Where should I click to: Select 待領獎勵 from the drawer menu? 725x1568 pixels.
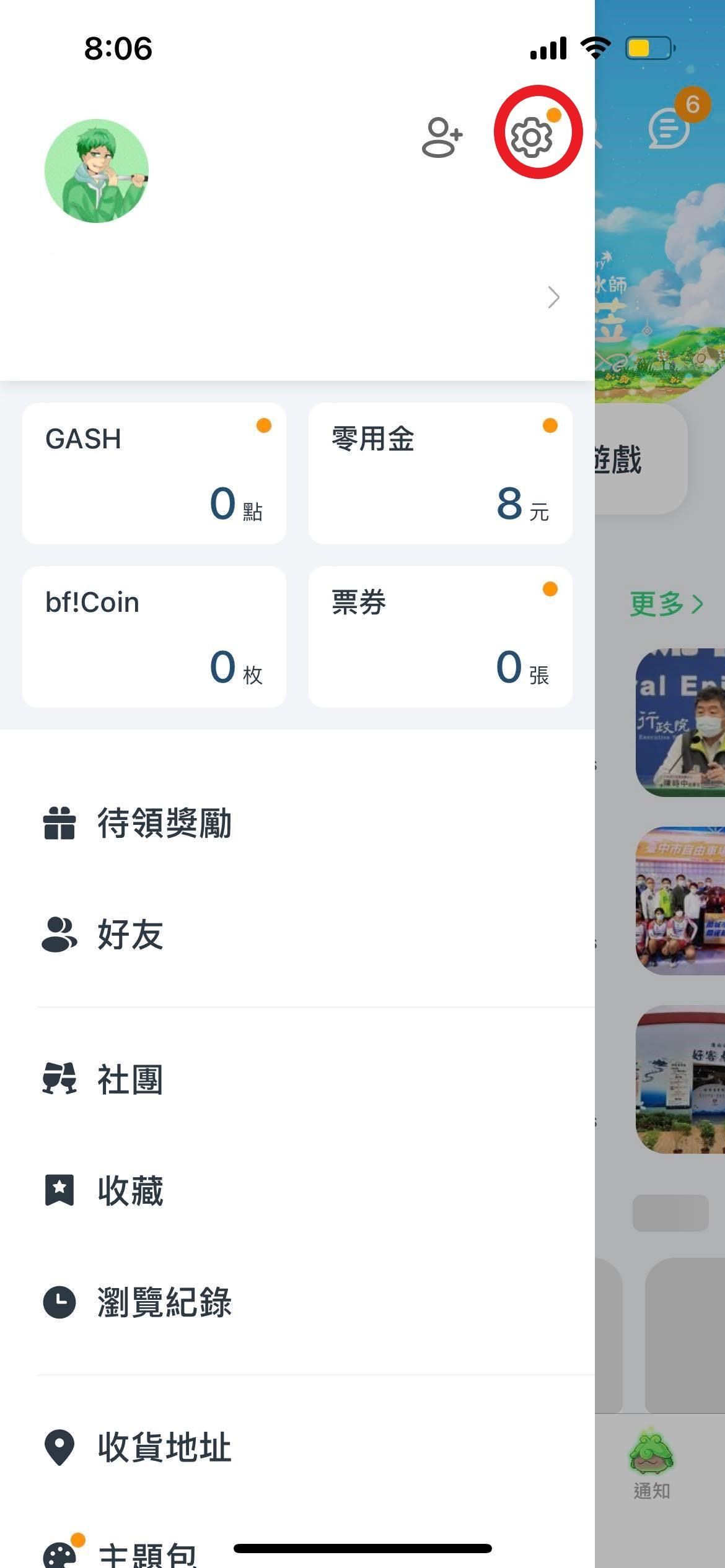pyautogui.click(x=163, y=822)
